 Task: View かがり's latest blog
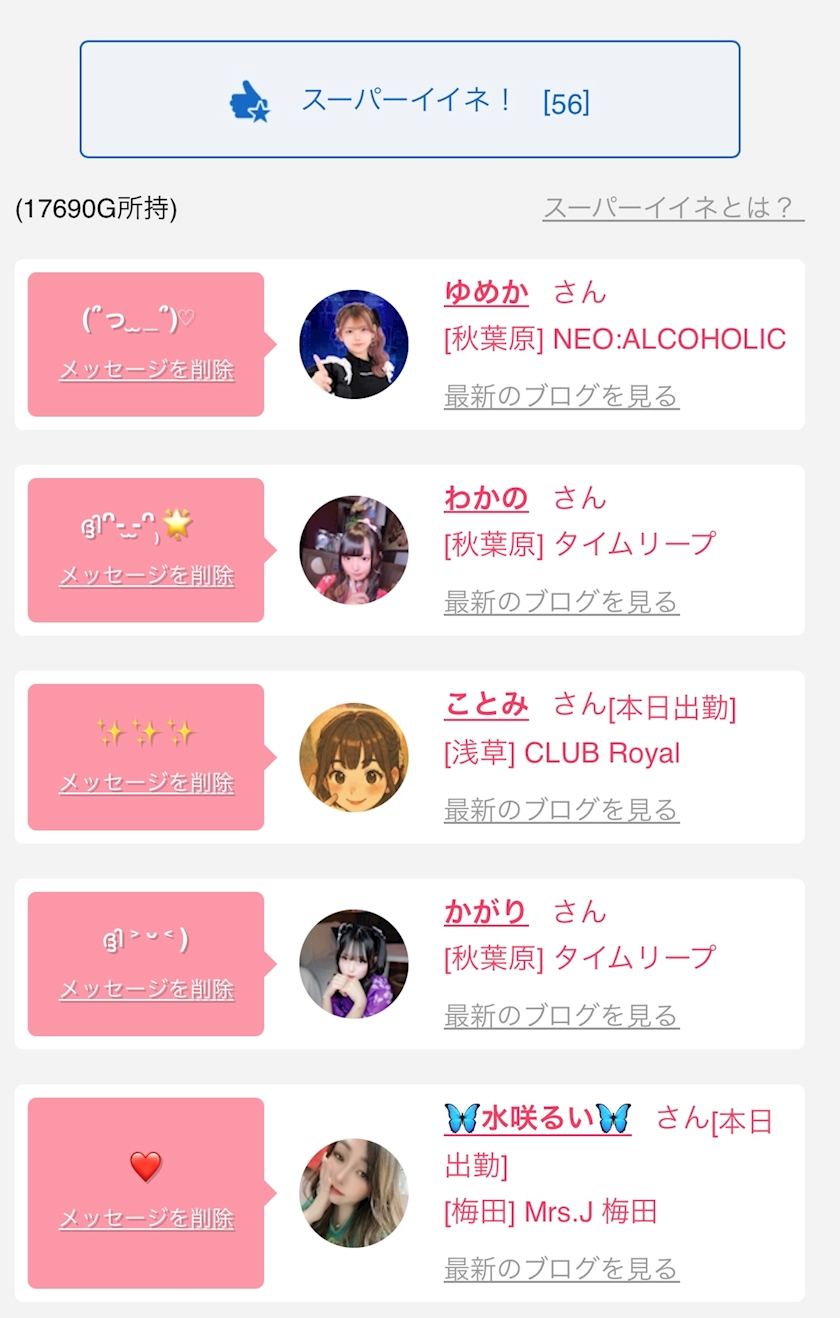click(561, 1015)
